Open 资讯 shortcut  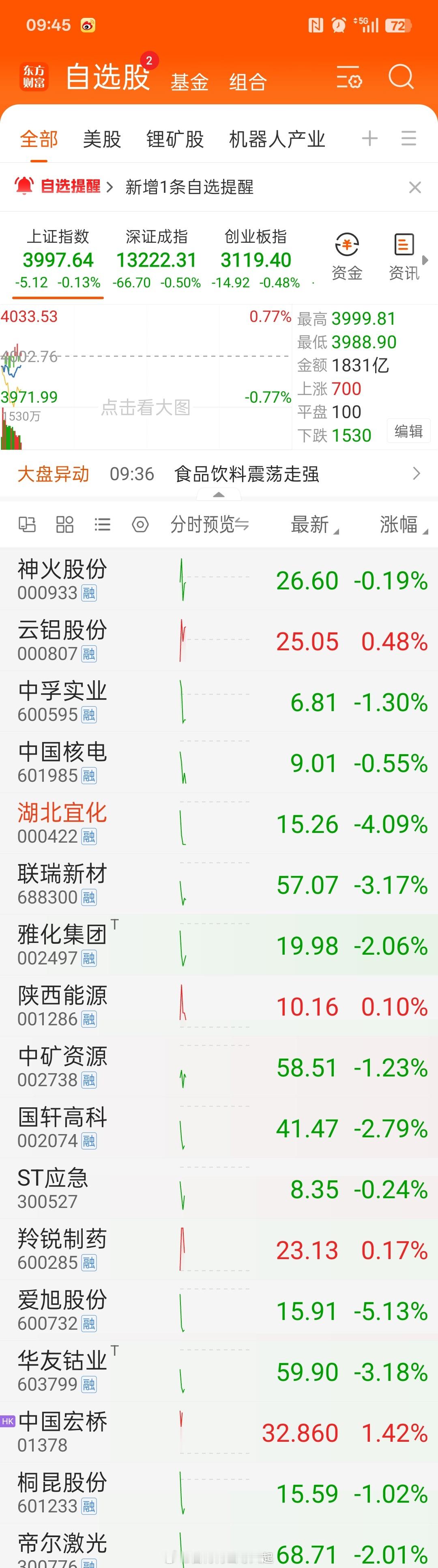coord(404,256)
